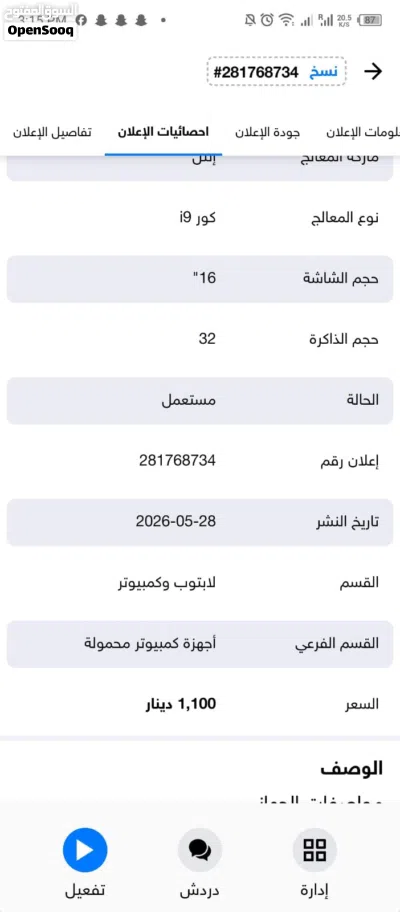This screenshot has height=912, width=400.
Task: Go back using the arrow icon
Action: [373, 72]
